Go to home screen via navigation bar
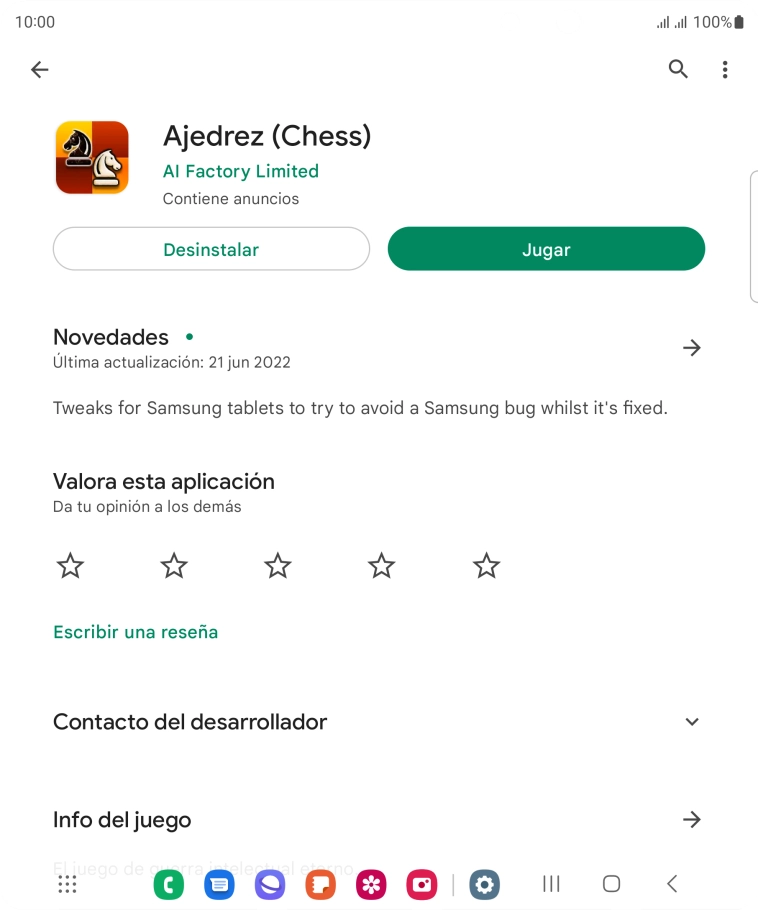 pyautogui.click(x=611, y=884)
